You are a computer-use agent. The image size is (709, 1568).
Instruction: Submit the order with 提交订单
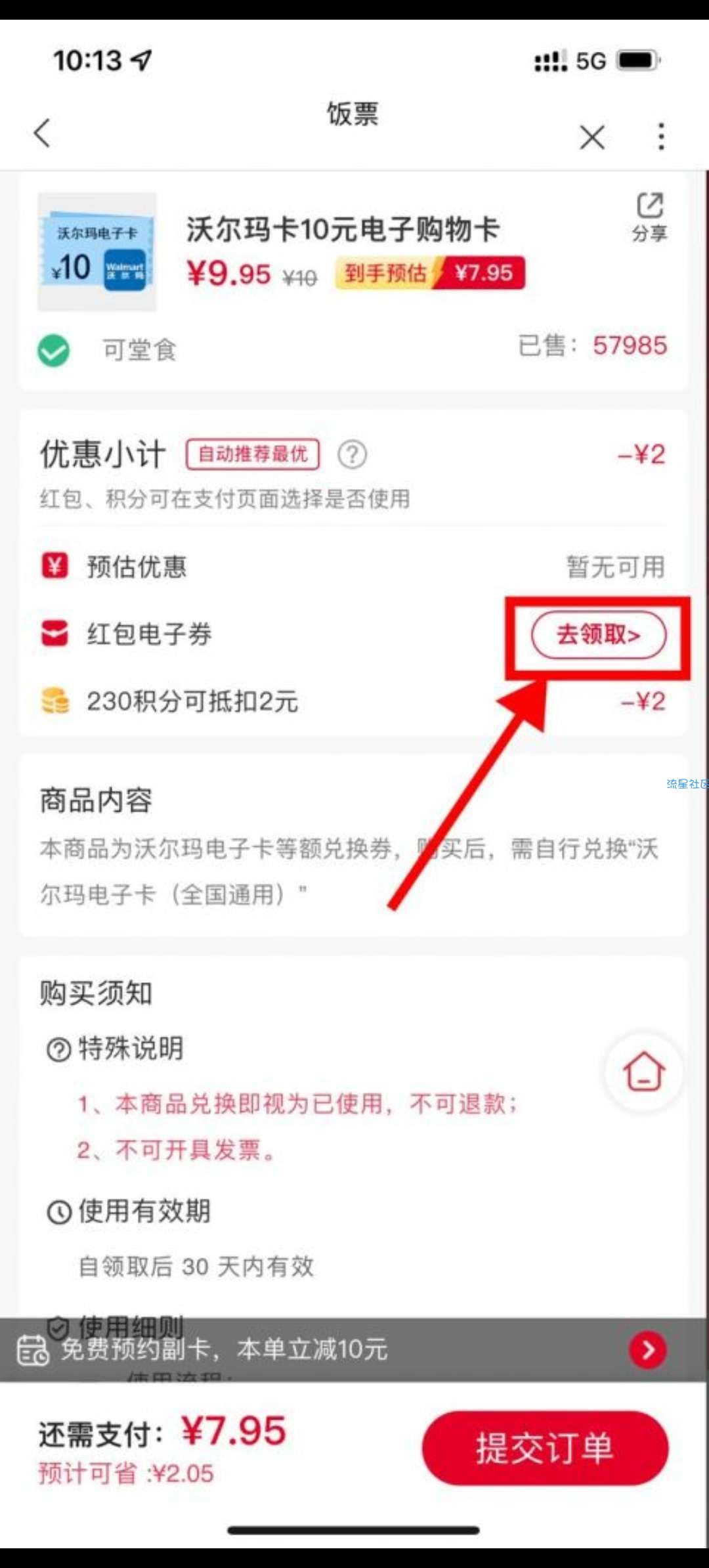coord(545,1448)
